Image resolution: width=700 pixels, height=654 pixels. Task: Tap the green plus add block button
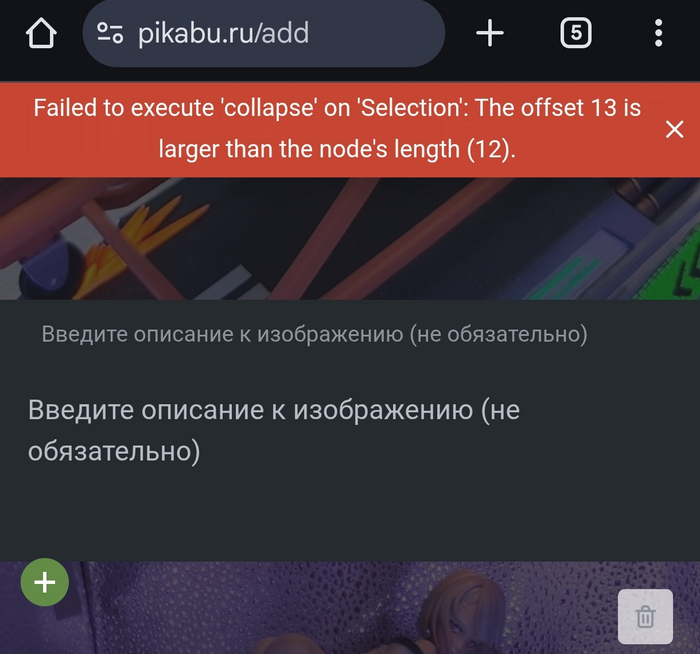click(45, 582)
